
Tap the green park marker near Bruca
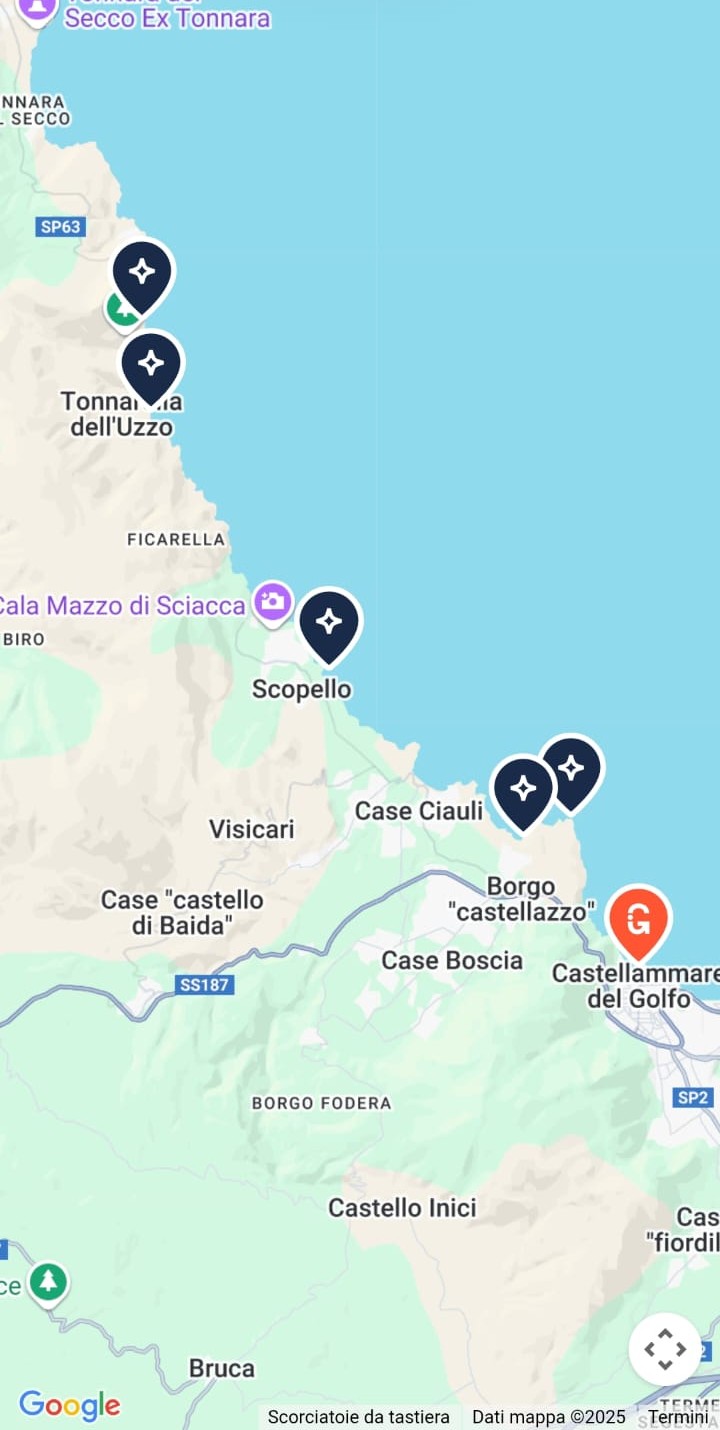click(x=48, y=1284)
